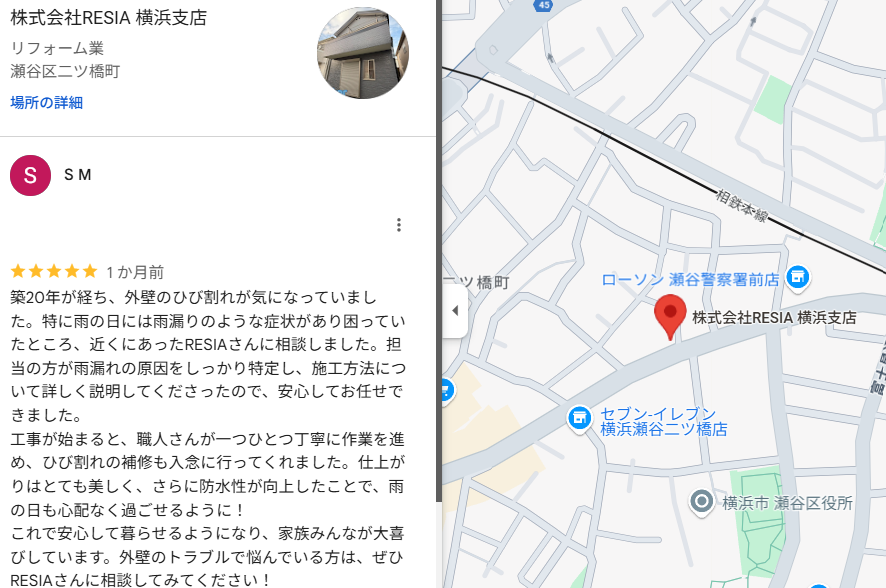The image size is (886, 588).
Task: Select the 横浜市 瀬谷区役所 map marker
Action: coord(703,502)
